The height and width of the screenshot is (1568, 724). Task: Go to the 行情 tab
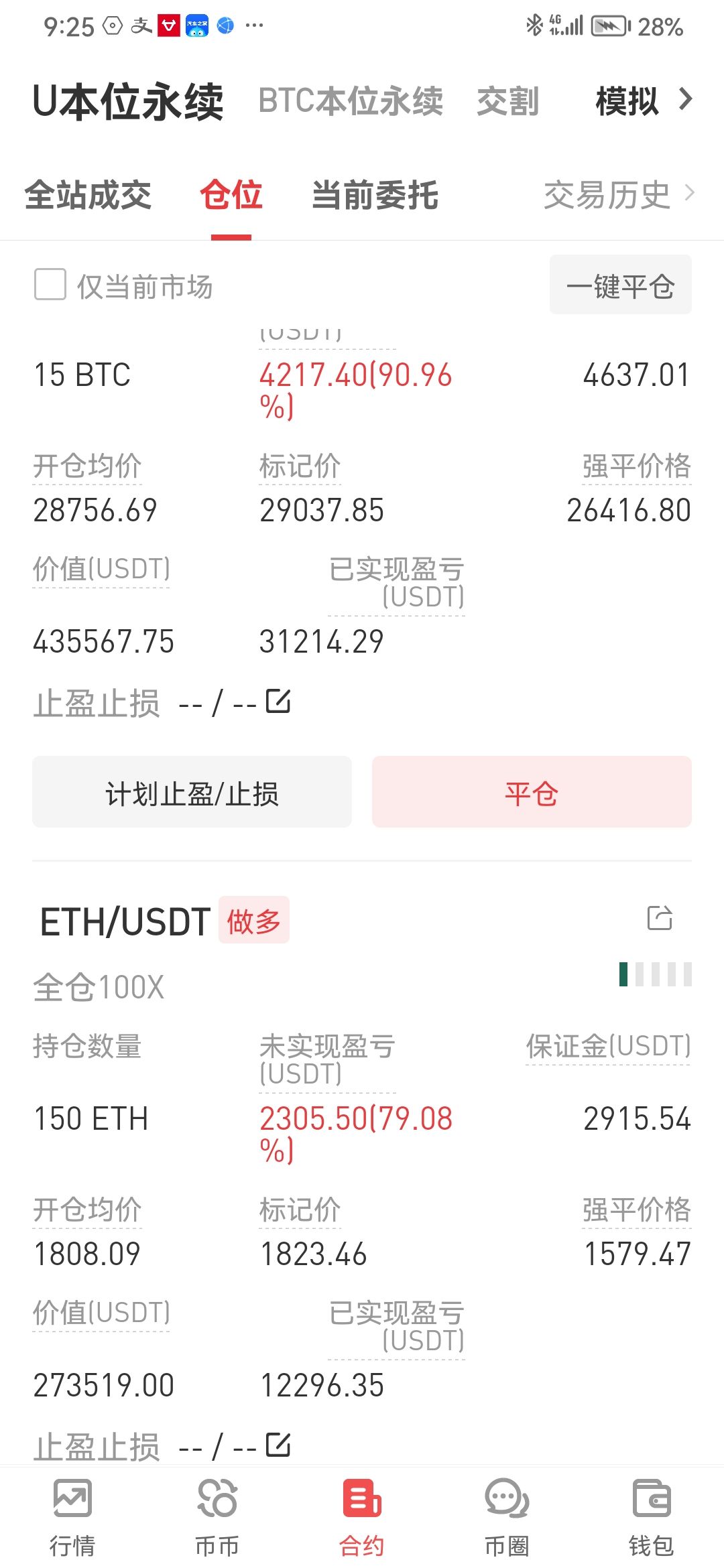[x=72, y=1517]
